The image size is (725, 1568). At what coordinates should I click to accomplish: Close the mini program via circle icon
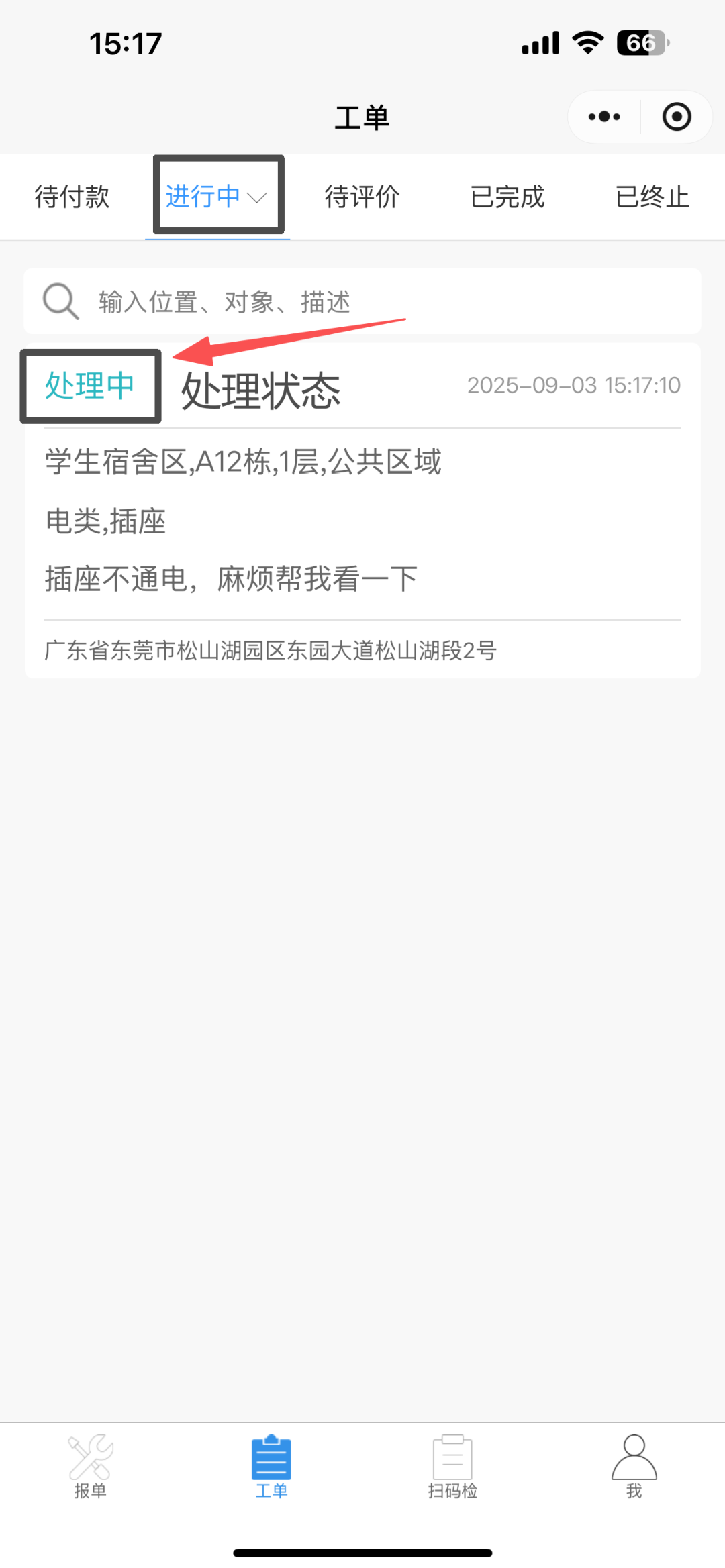tap(677, 117)
